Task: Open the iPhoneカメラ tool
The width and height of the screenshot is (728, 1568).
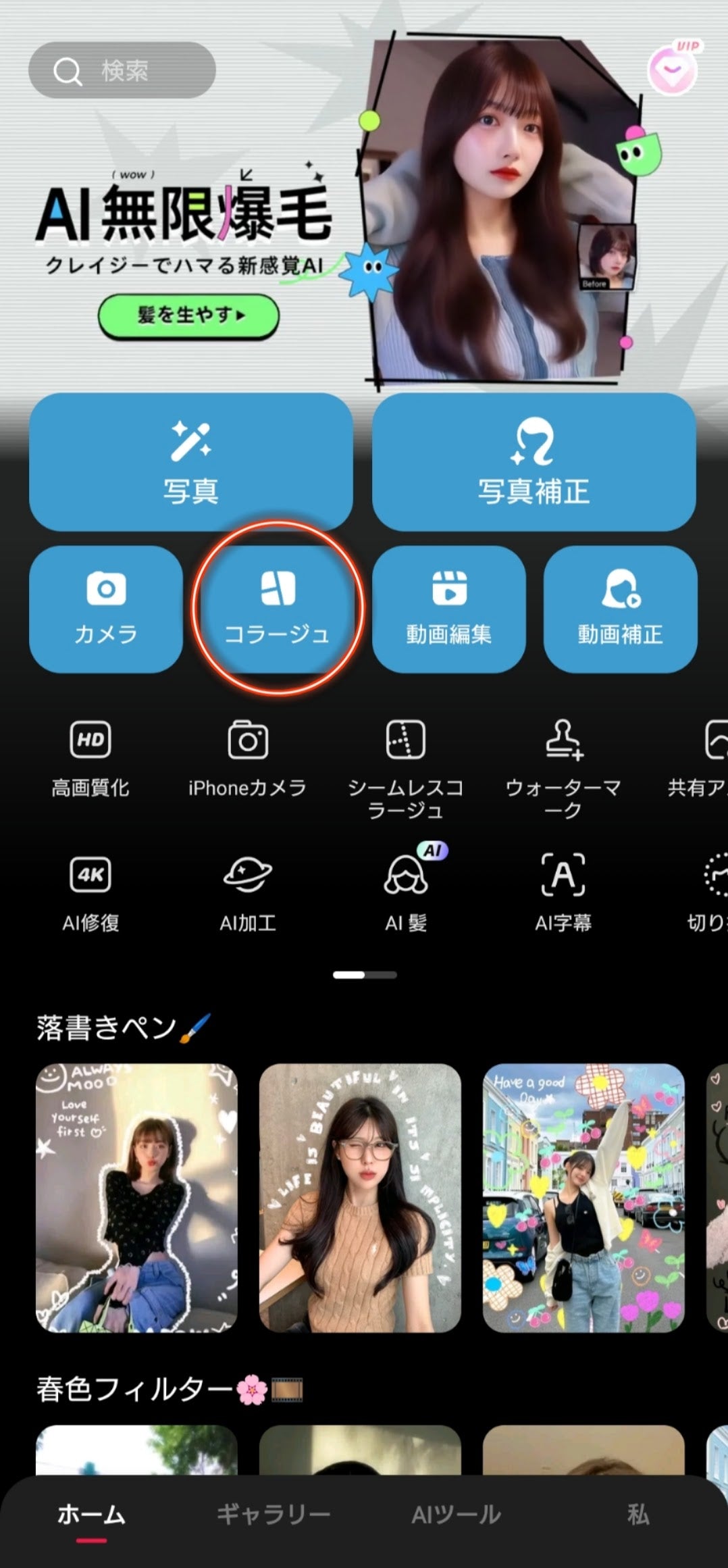Action: coord(247,758)
